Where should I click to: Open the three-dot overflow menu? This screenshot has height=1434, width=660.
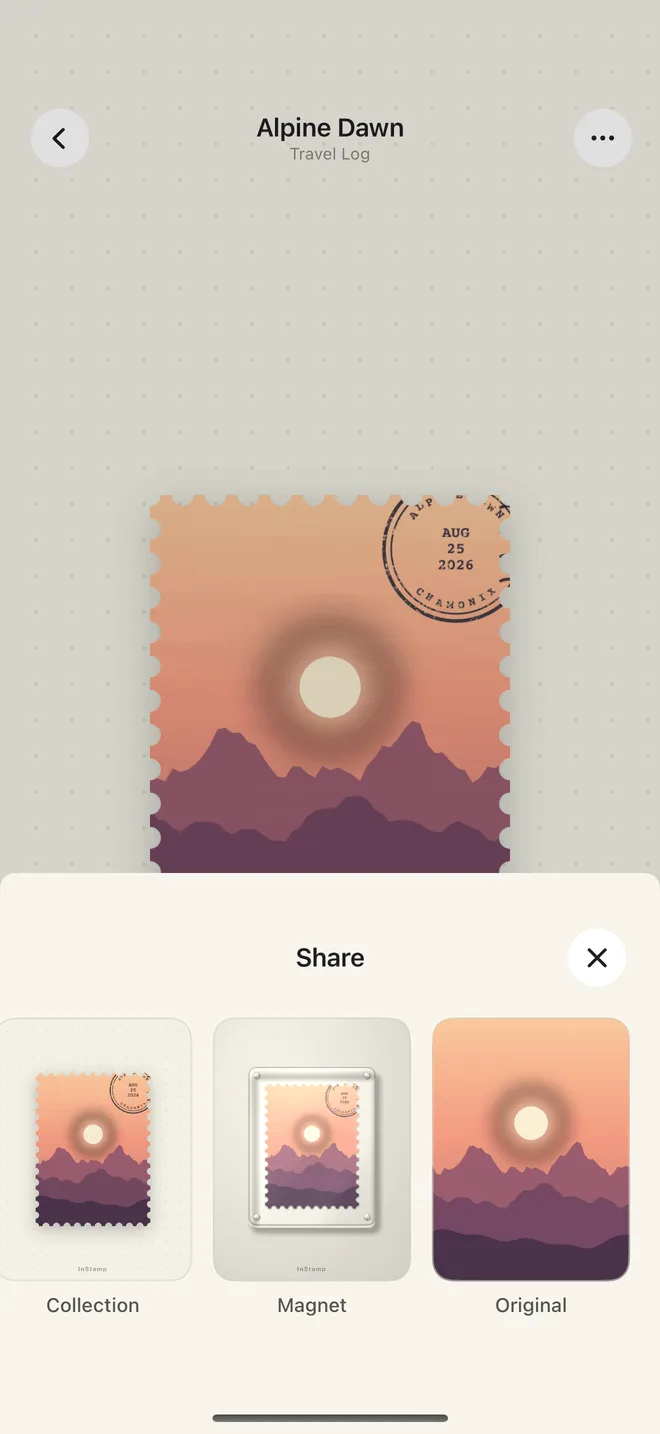pyautogui.click(x=602, y=138)
